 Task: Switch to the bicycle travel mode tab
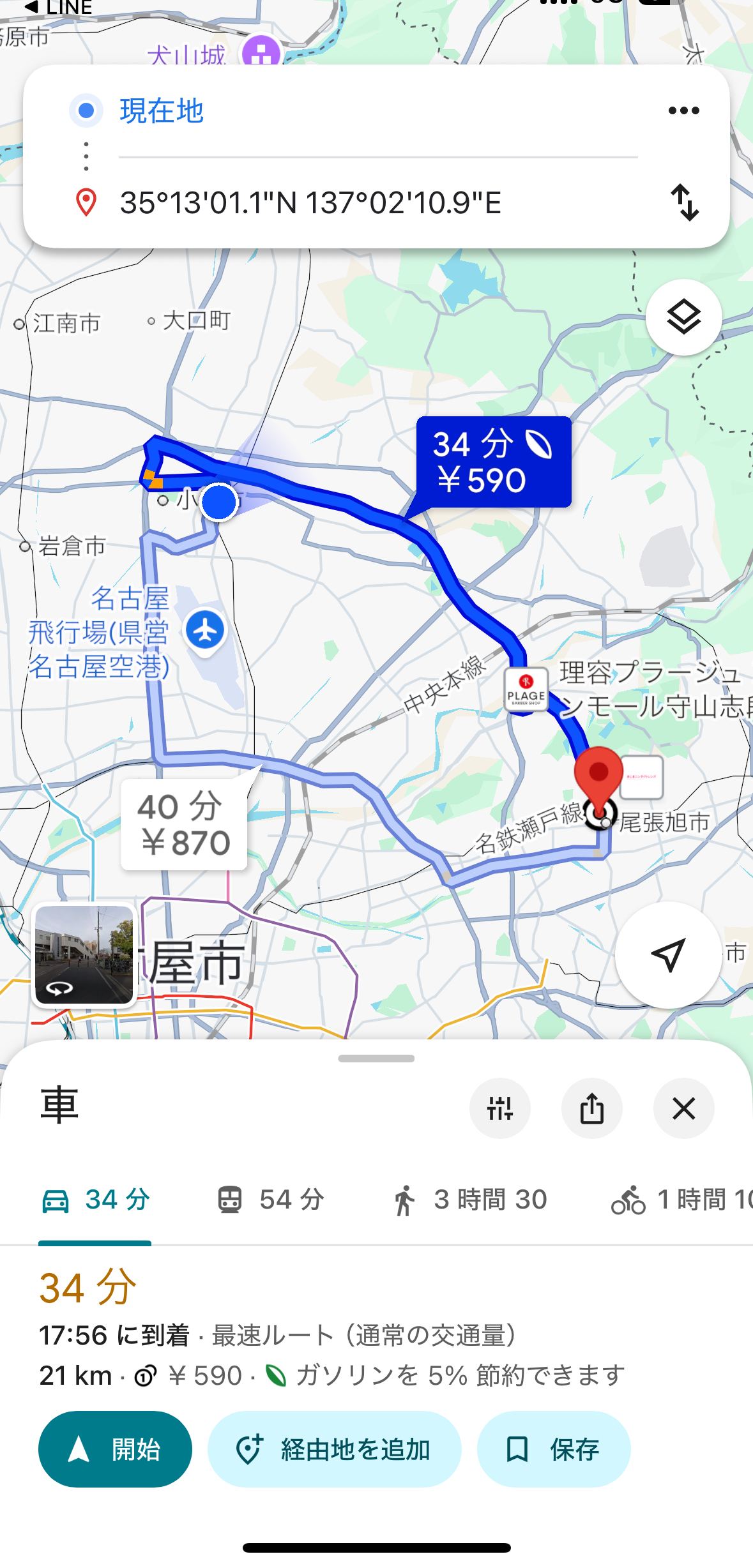pyautogui.click(x=681, y=1200)
